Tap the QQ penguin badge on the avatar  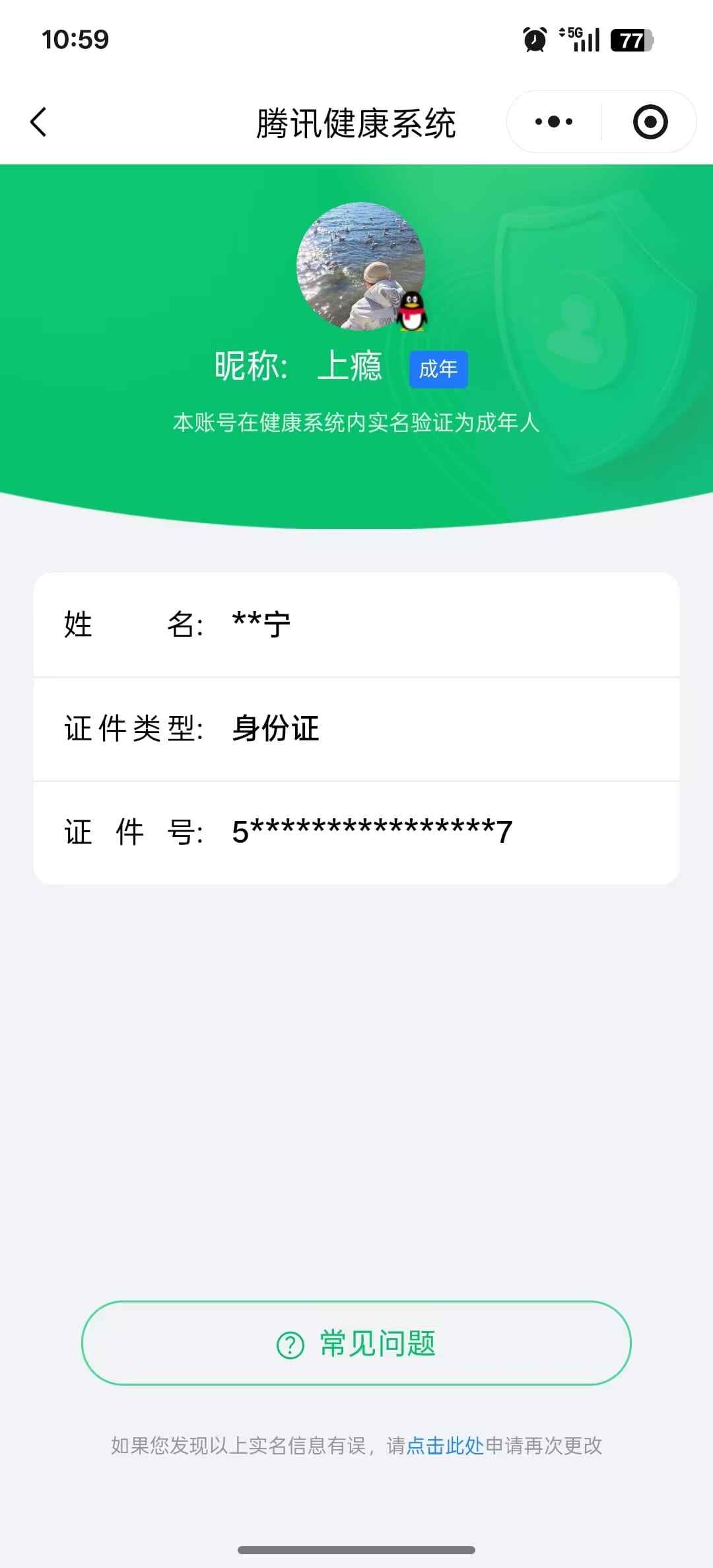coord(413,310)
